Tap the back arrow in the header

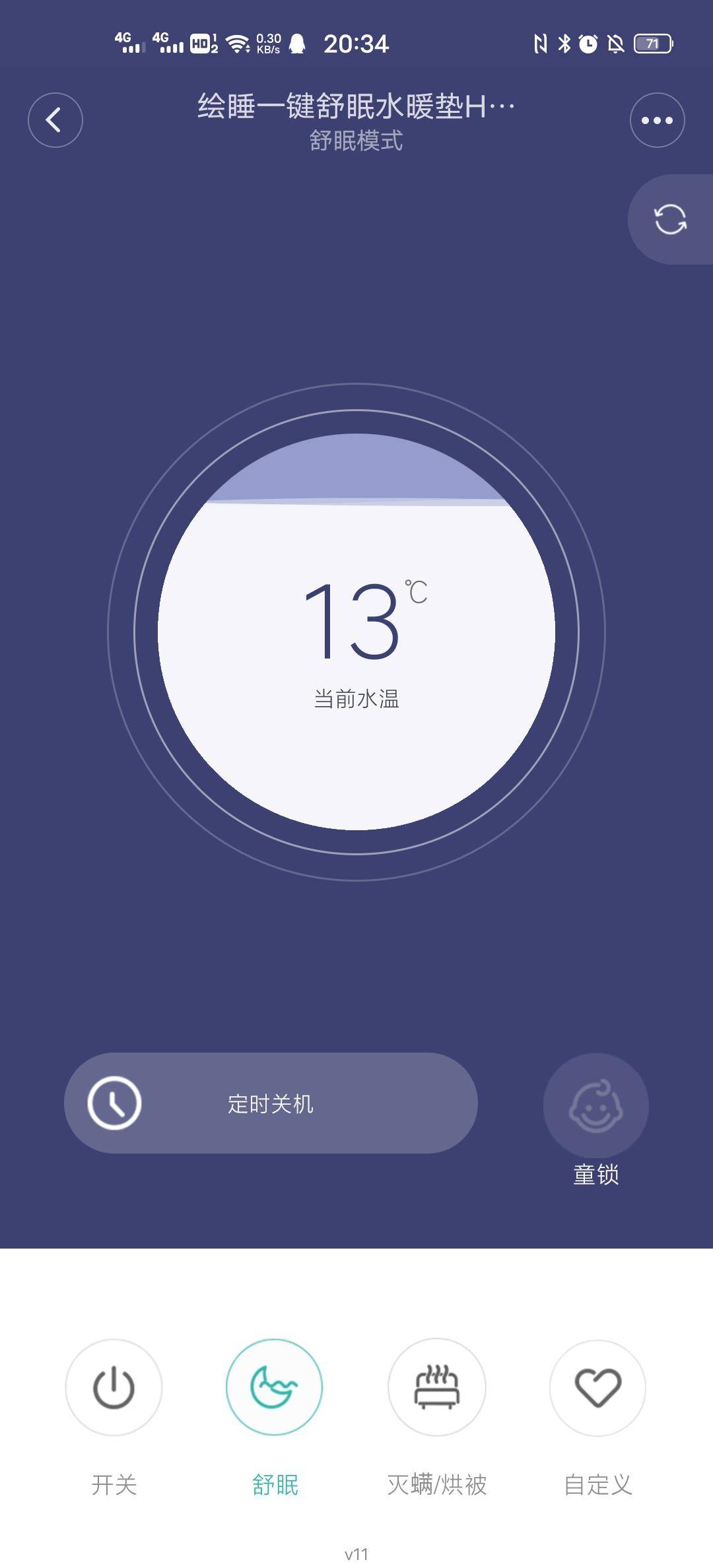[x=55, y=119]
